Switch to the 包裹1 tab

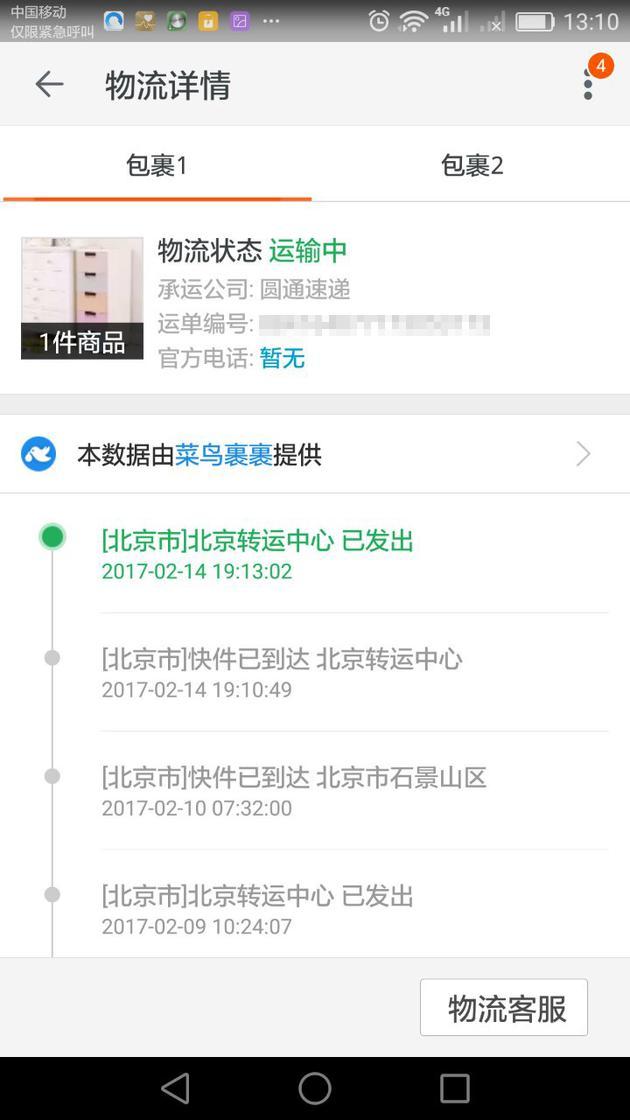(x=157, y=165)
